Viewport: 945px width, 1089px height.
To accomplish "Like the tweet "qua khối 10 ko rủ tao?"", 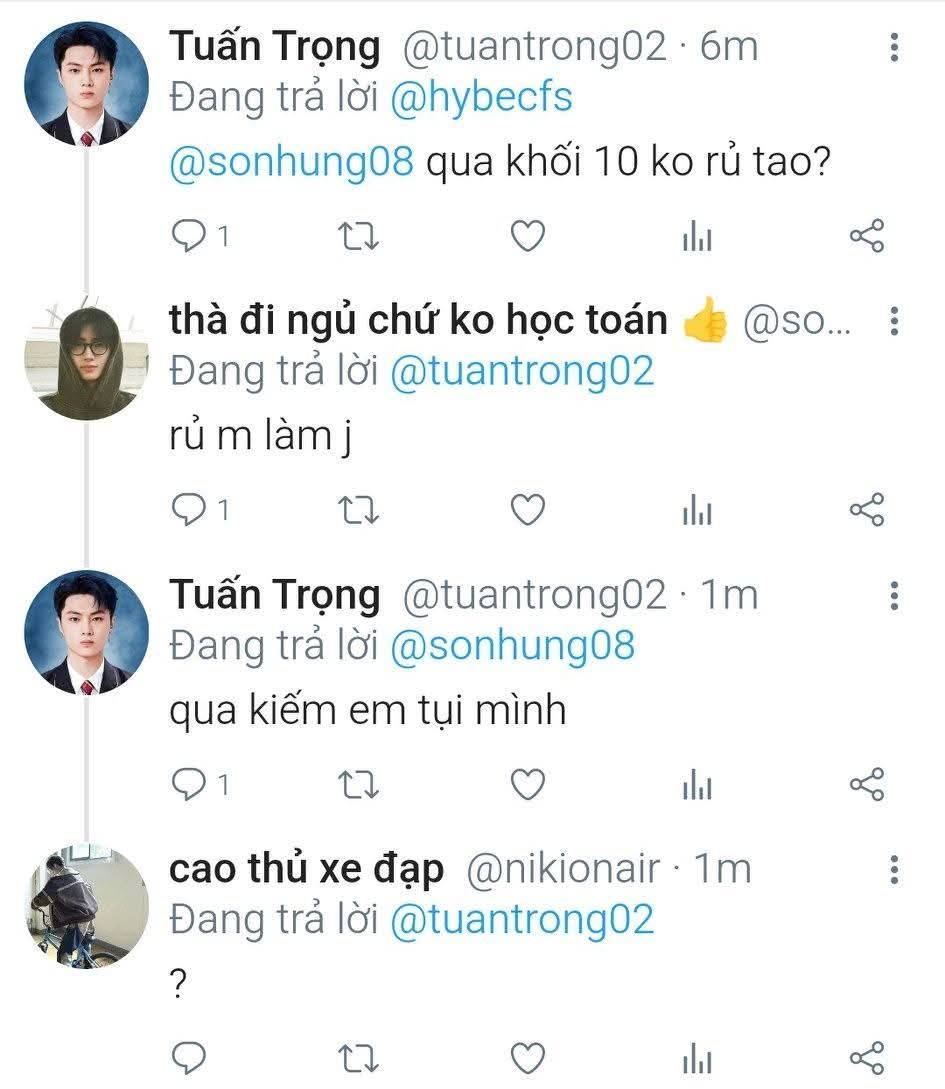I will tap(527, 236).
